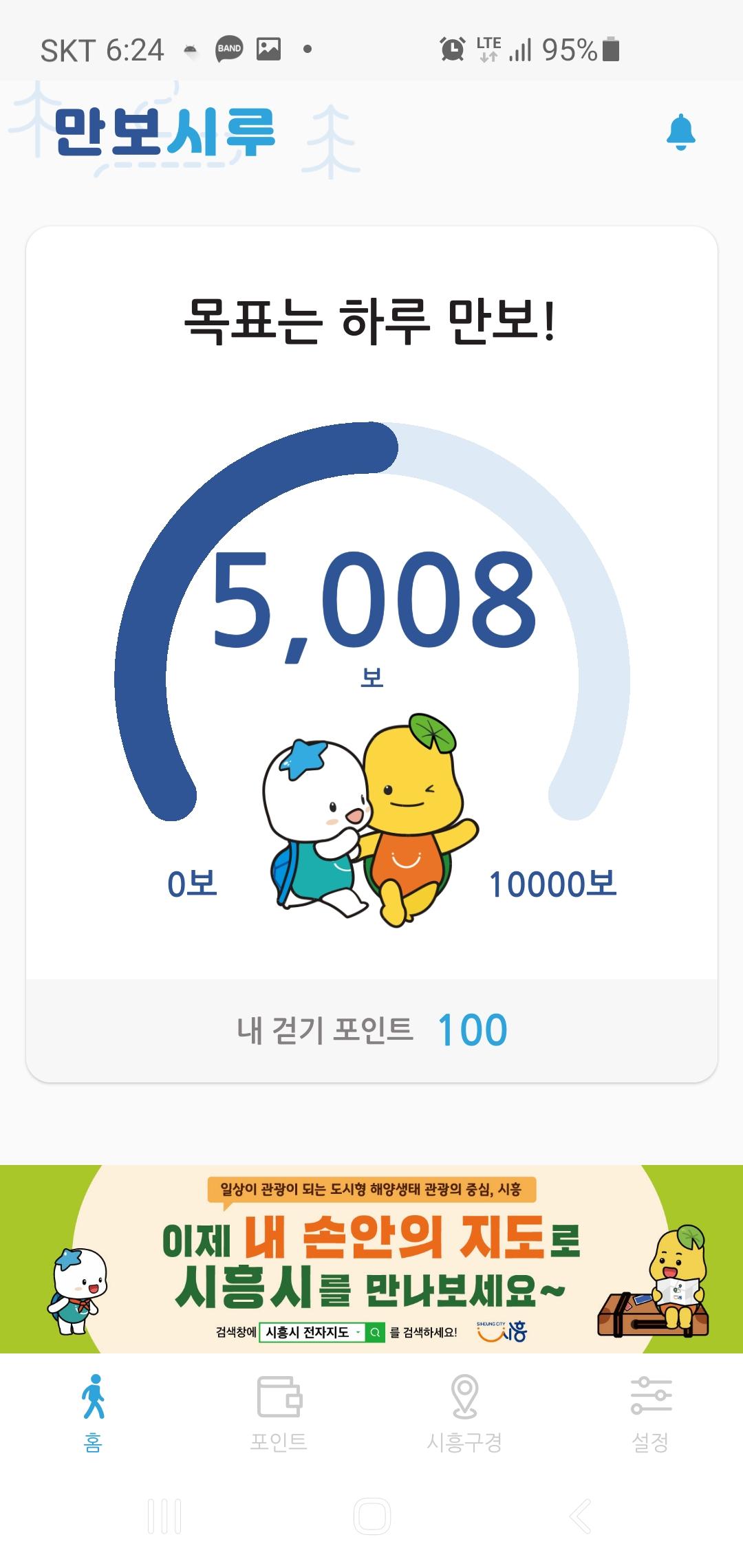
Task: Open the 포인트 tab
Action: 279,1413
